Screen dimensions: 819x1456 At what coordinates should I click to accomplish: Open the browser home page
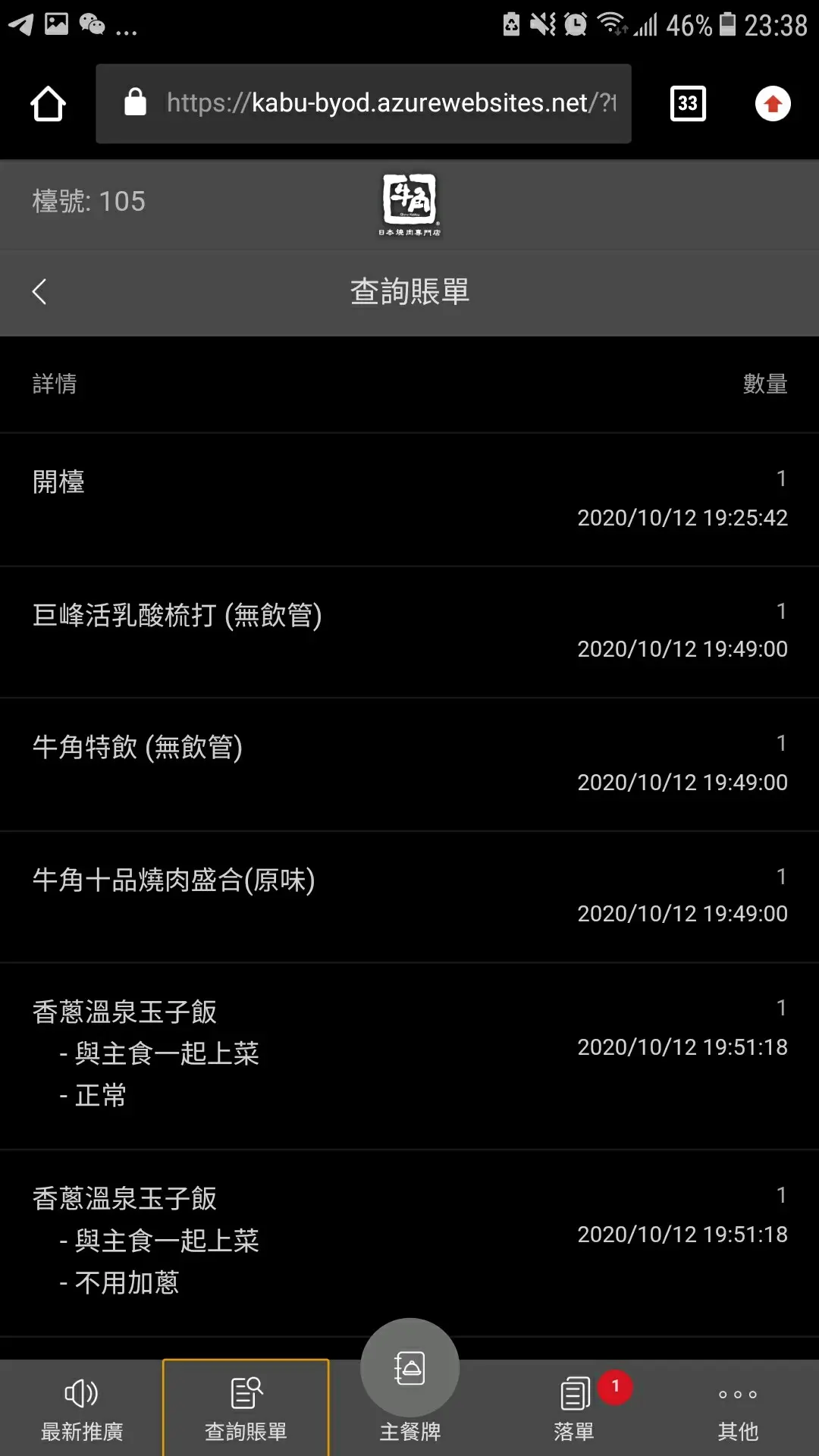pos(48,104)
